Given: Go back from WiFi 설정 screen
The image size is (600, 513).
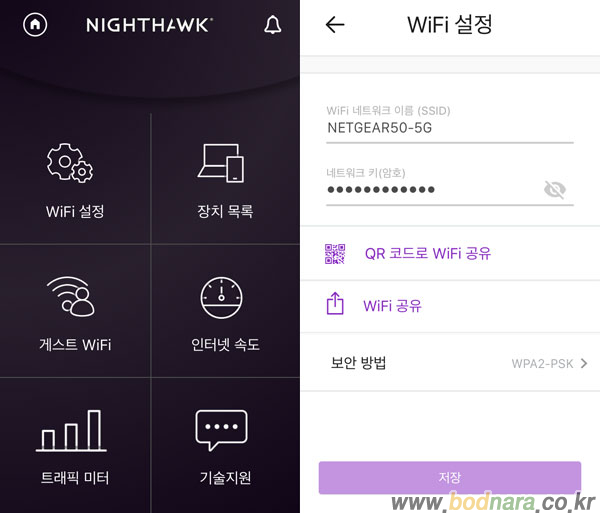Looking at the screenshot, I should (x=335, y=25).
